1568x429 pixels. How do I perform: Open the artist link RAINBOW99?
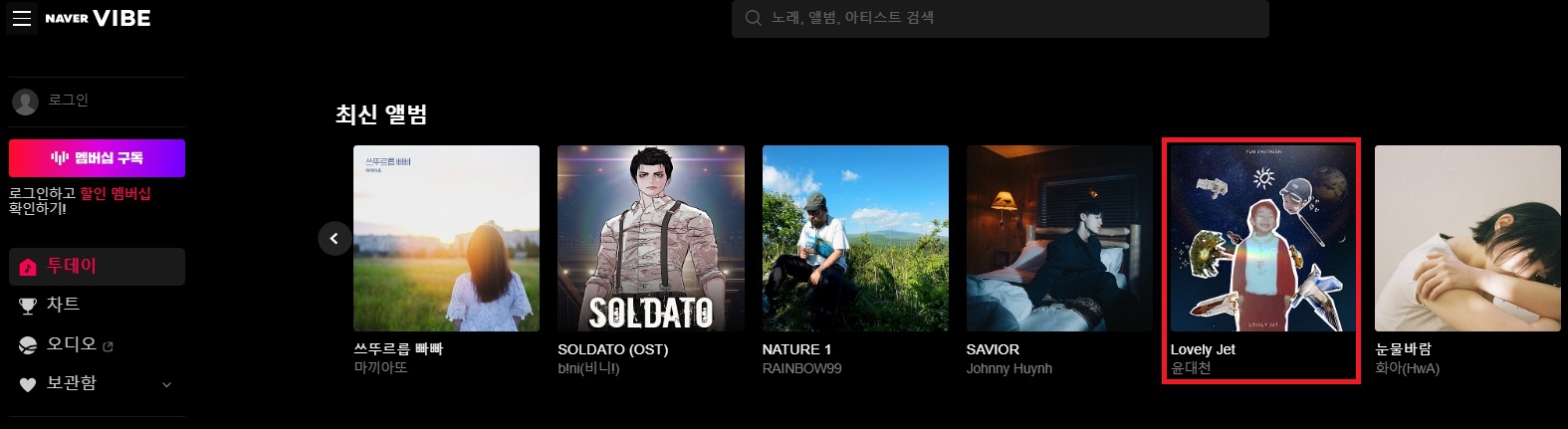[x=801, y=368]
